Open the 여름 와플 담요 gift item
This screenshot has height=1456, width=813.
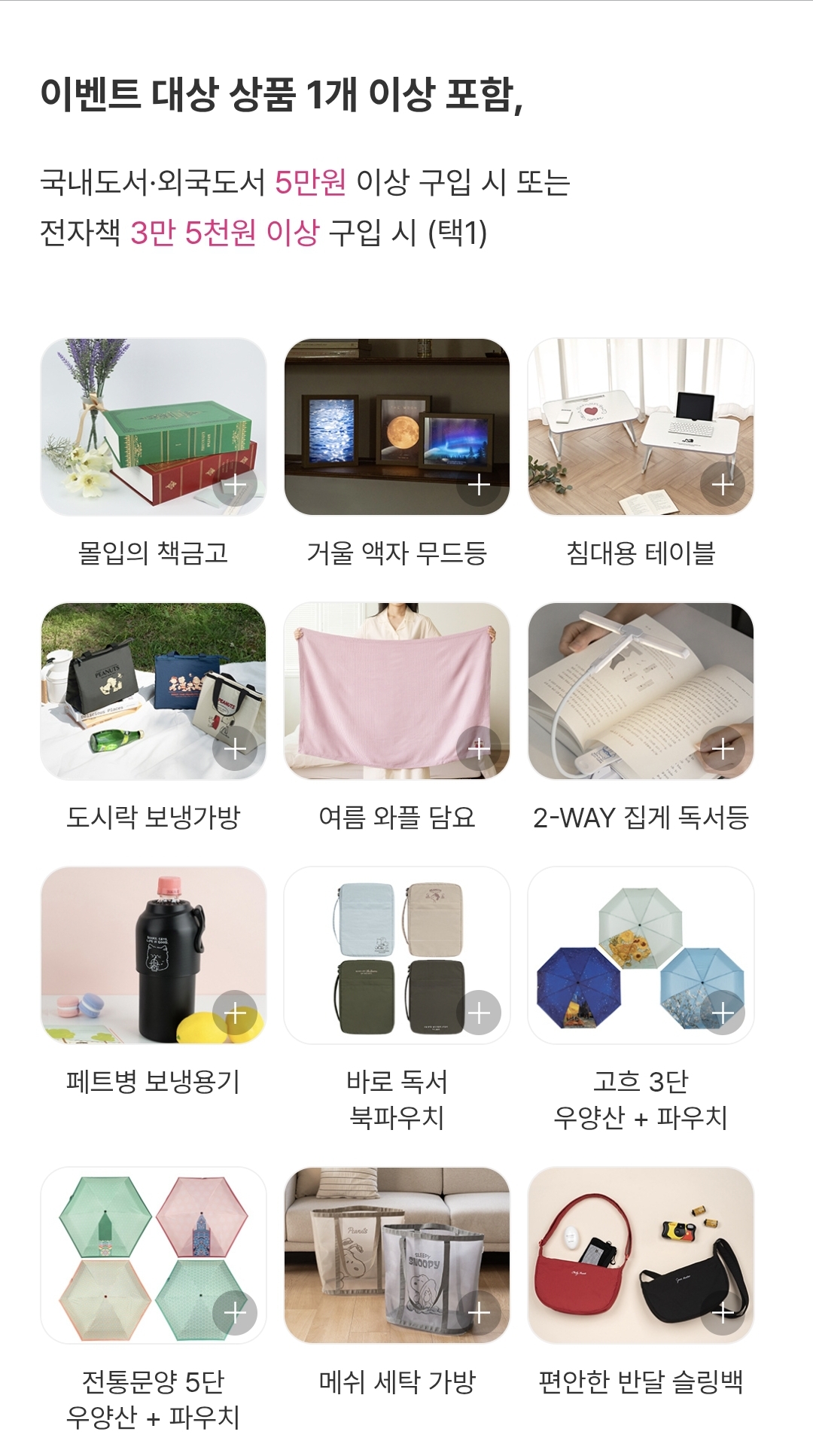397,691
